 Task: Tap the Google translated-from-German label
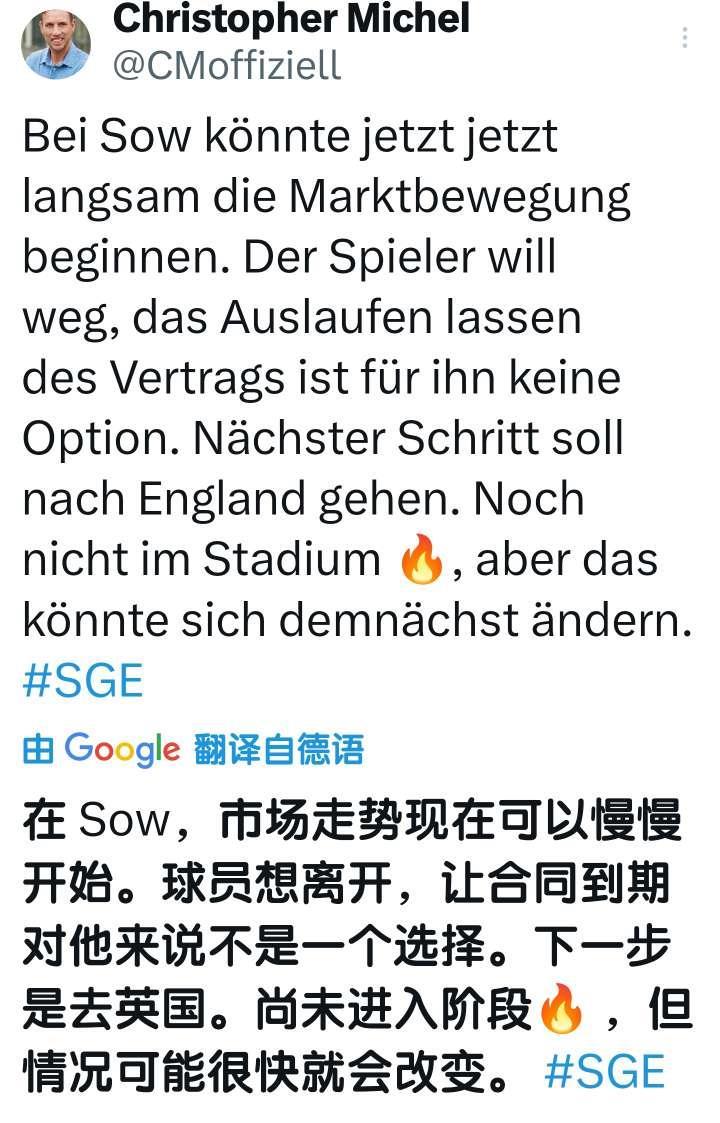193,749
